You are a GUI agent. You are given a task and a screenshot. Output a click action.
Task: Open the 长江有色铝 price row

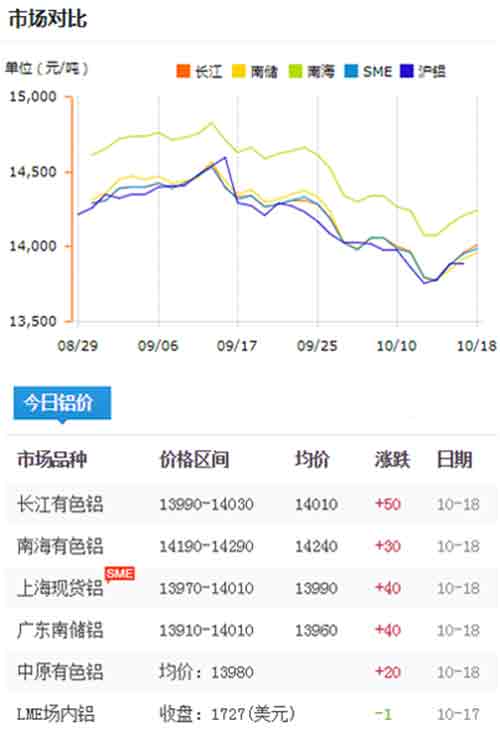point(252,504)
